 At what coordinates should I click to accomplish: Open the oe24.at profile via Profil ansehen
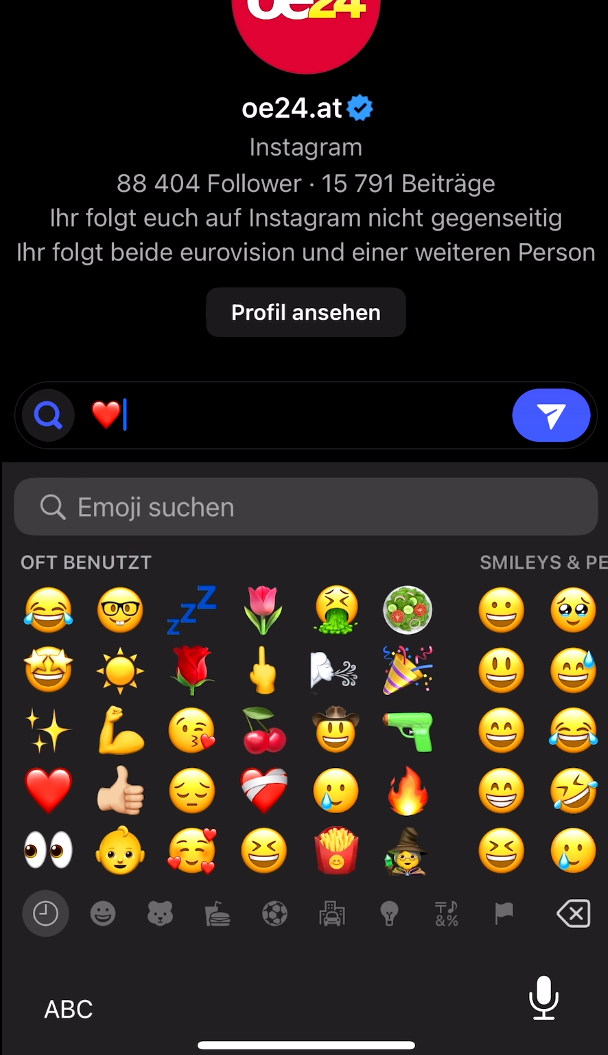click(x=305, y=313)
